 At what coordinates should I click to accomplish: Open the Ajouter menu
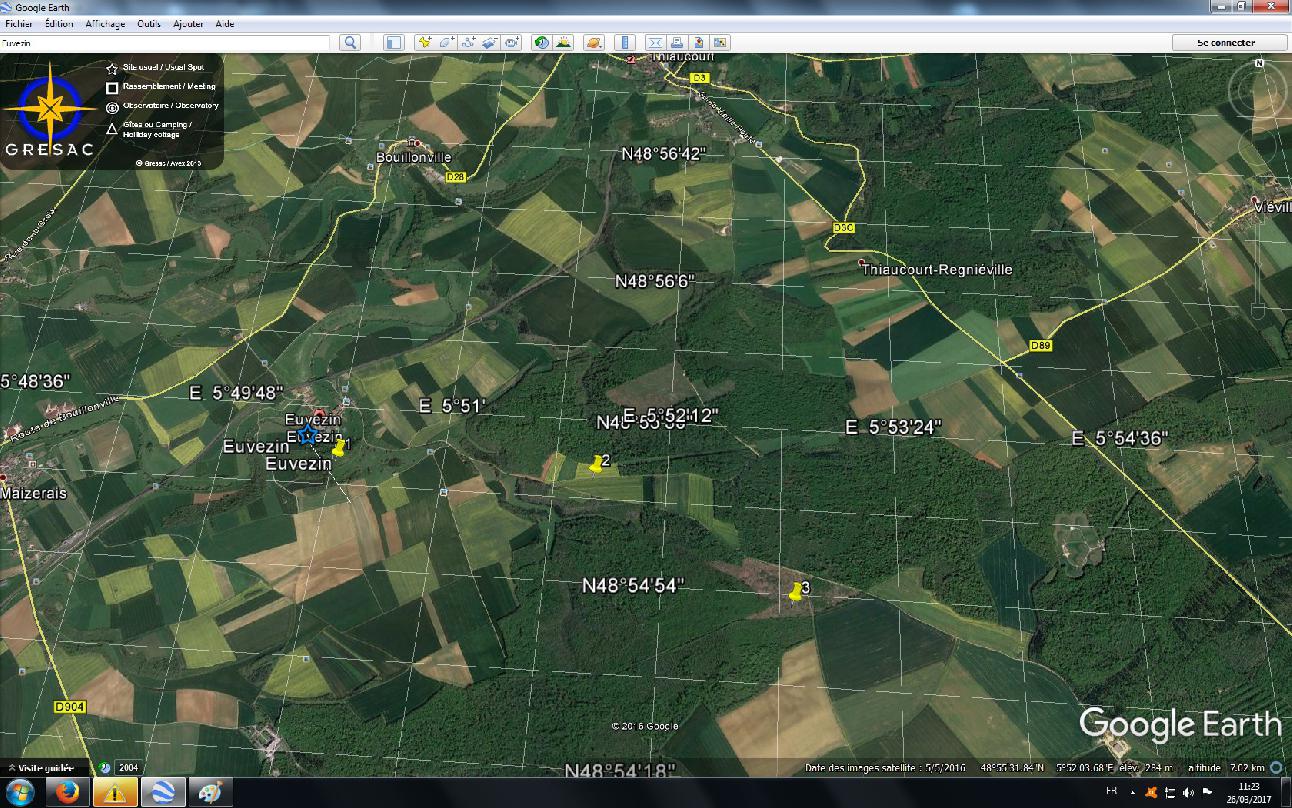coord(188,23)
